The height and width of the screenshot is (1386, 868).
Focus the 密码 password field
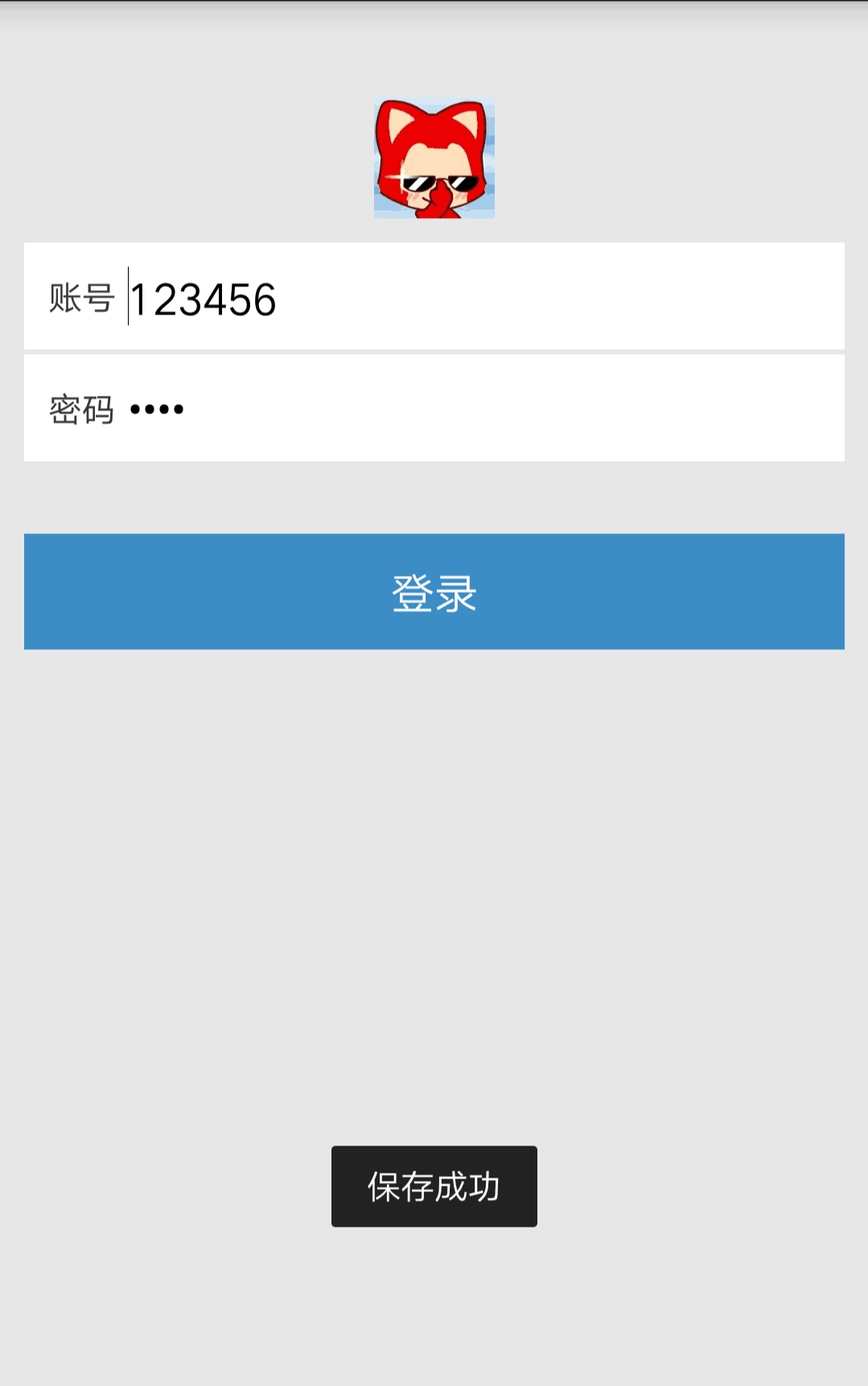tap(483, 409)
